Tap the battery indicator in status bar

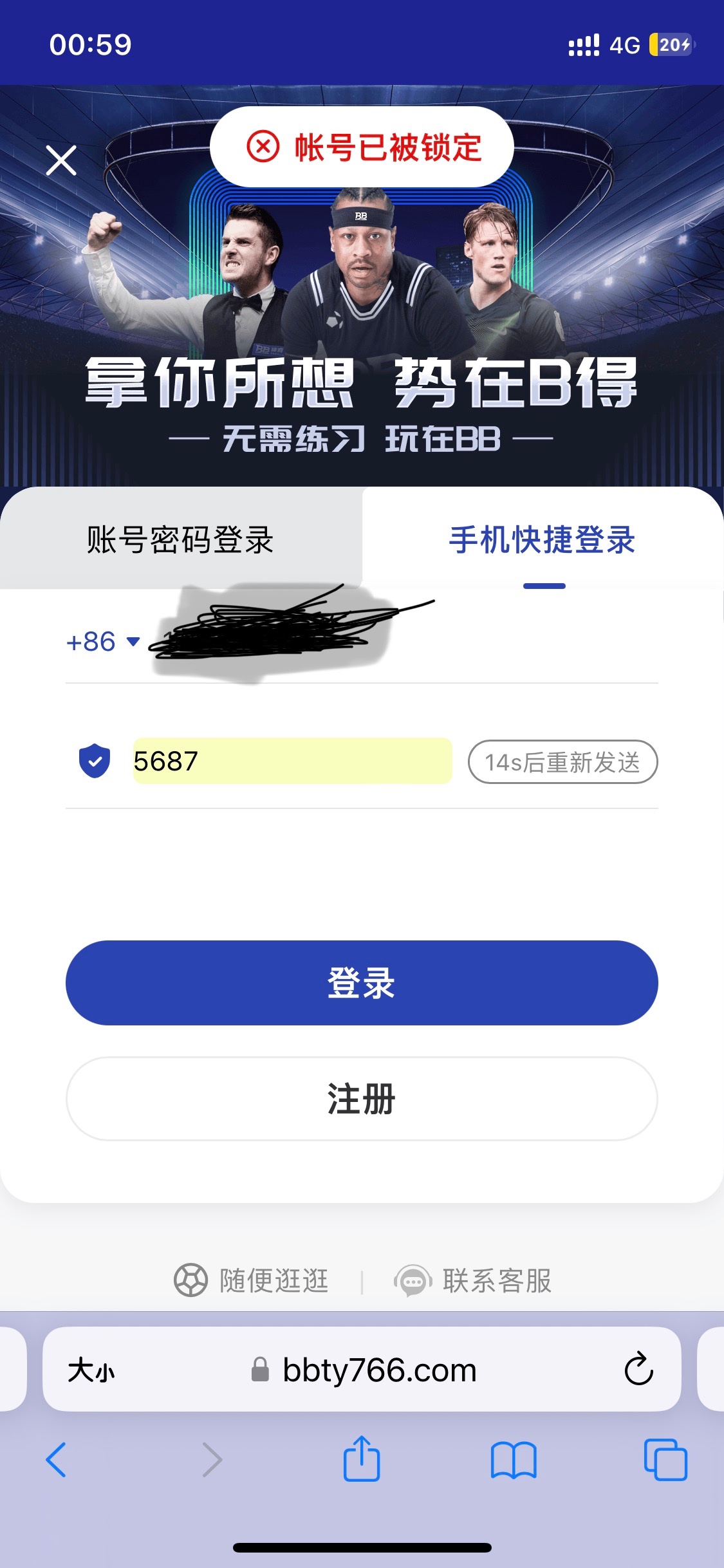coord(669,44)
